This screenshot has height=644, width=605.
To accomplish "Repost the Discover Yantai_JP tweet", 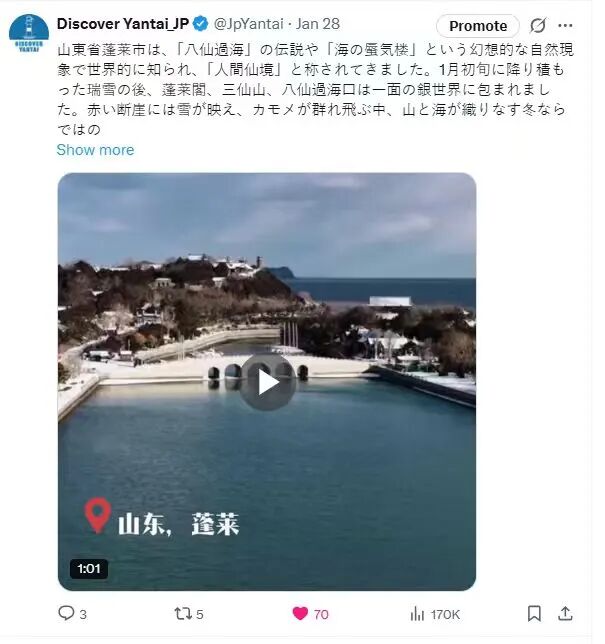I will coord(182,613).
